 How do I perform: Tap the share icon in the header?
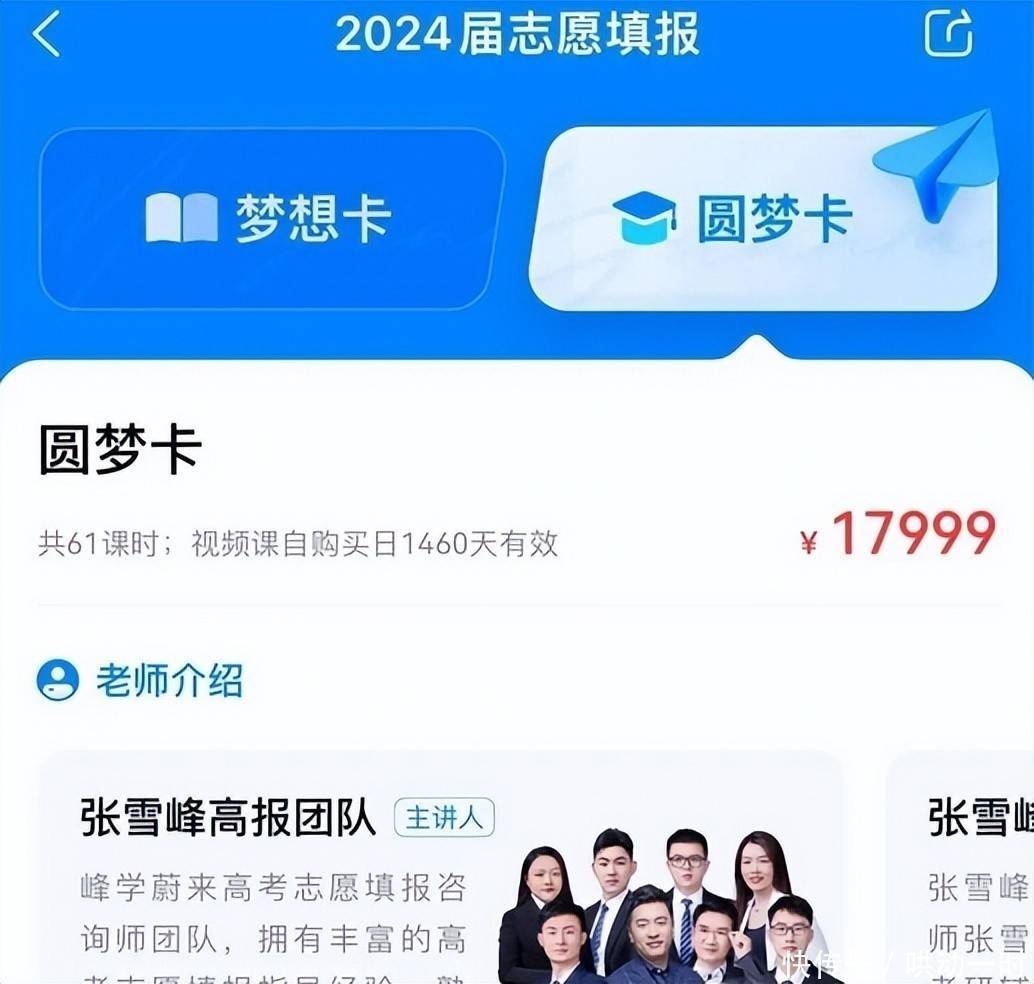[x=947, y=34]
